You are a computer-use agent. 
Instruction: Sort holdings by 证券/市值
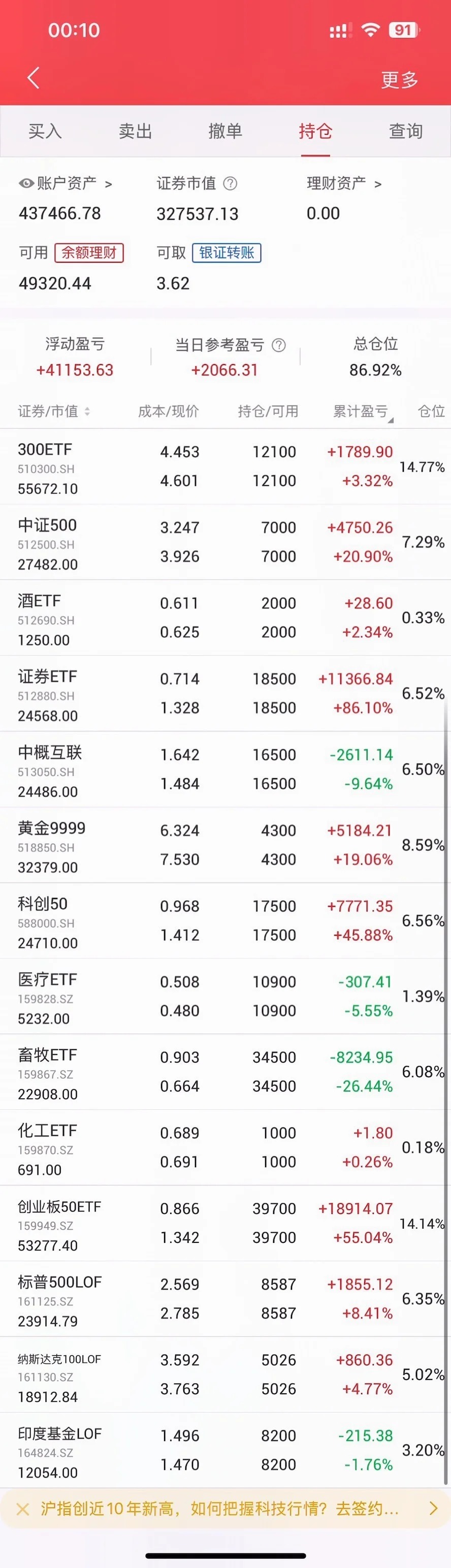point(53,411)
